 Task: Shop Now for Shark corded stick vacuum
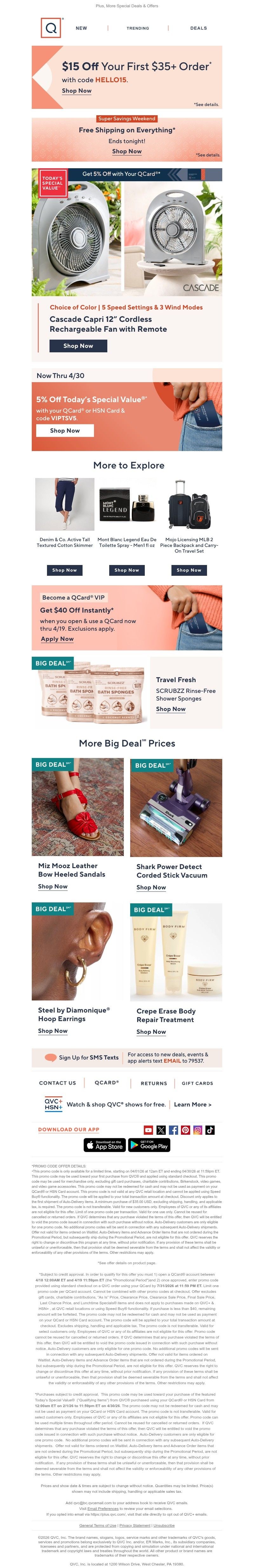tap(151, 887)
